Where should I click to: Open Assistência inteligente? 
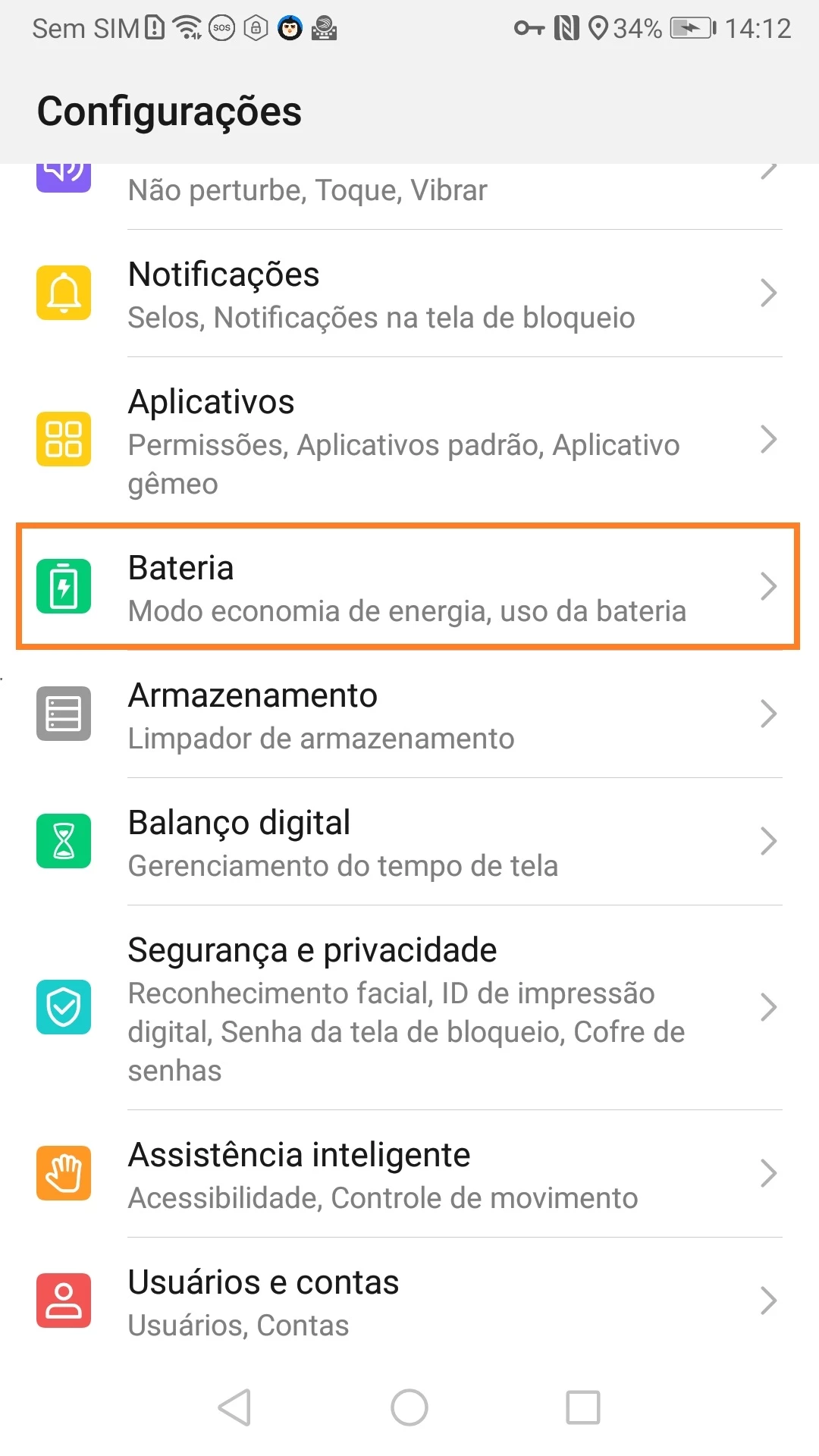click(x=409, y=1174)
